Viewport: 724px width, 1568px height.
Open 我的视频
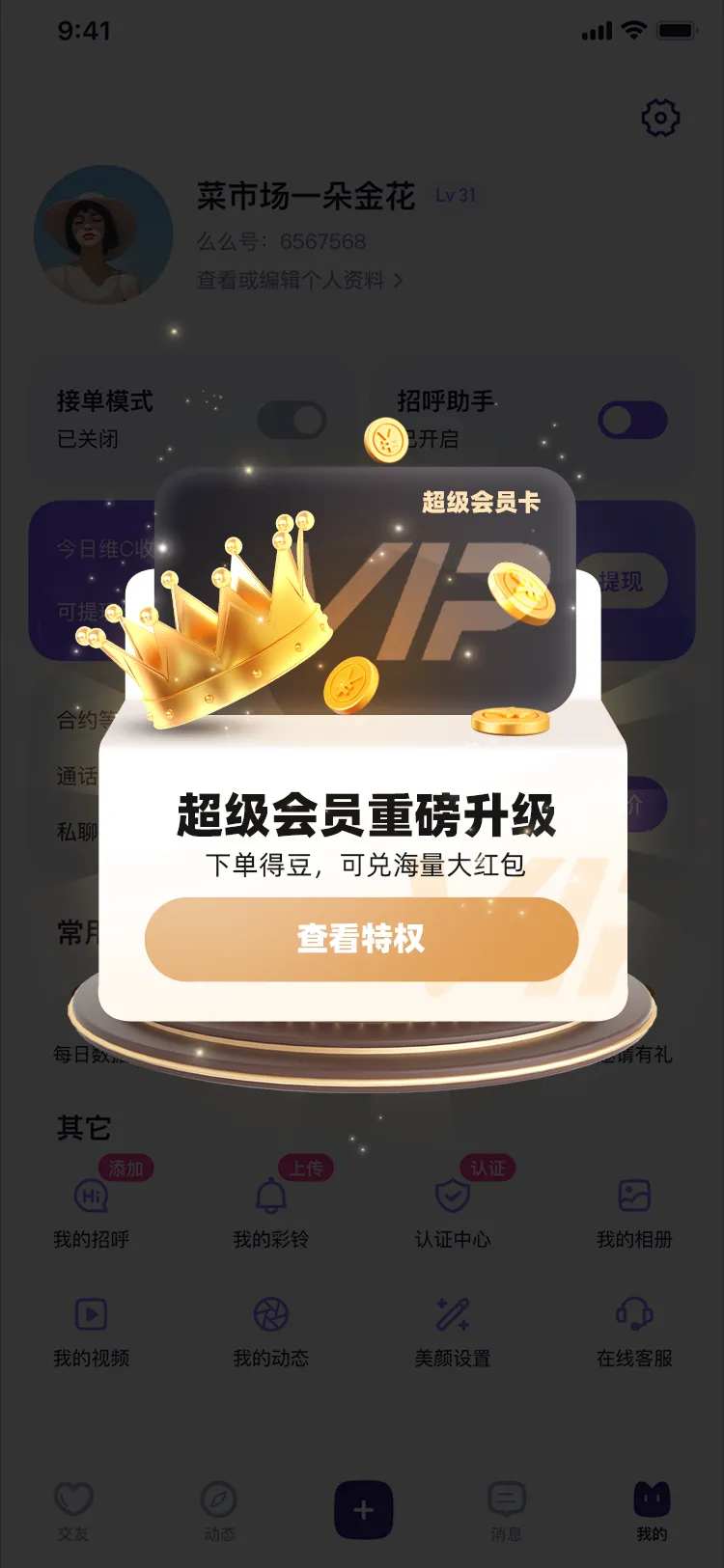point(92,1333)
